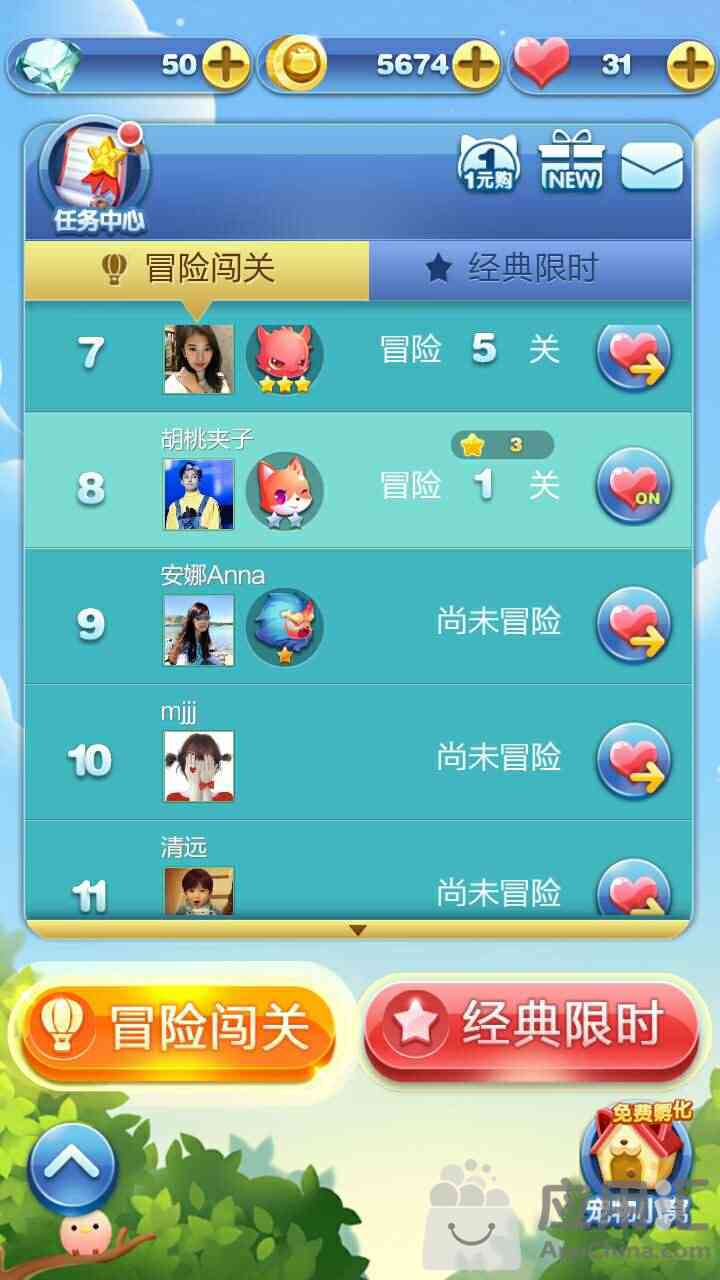
Task: Open the mail envelope inbox
Action: pyautogui.click(x=652, y=166)
